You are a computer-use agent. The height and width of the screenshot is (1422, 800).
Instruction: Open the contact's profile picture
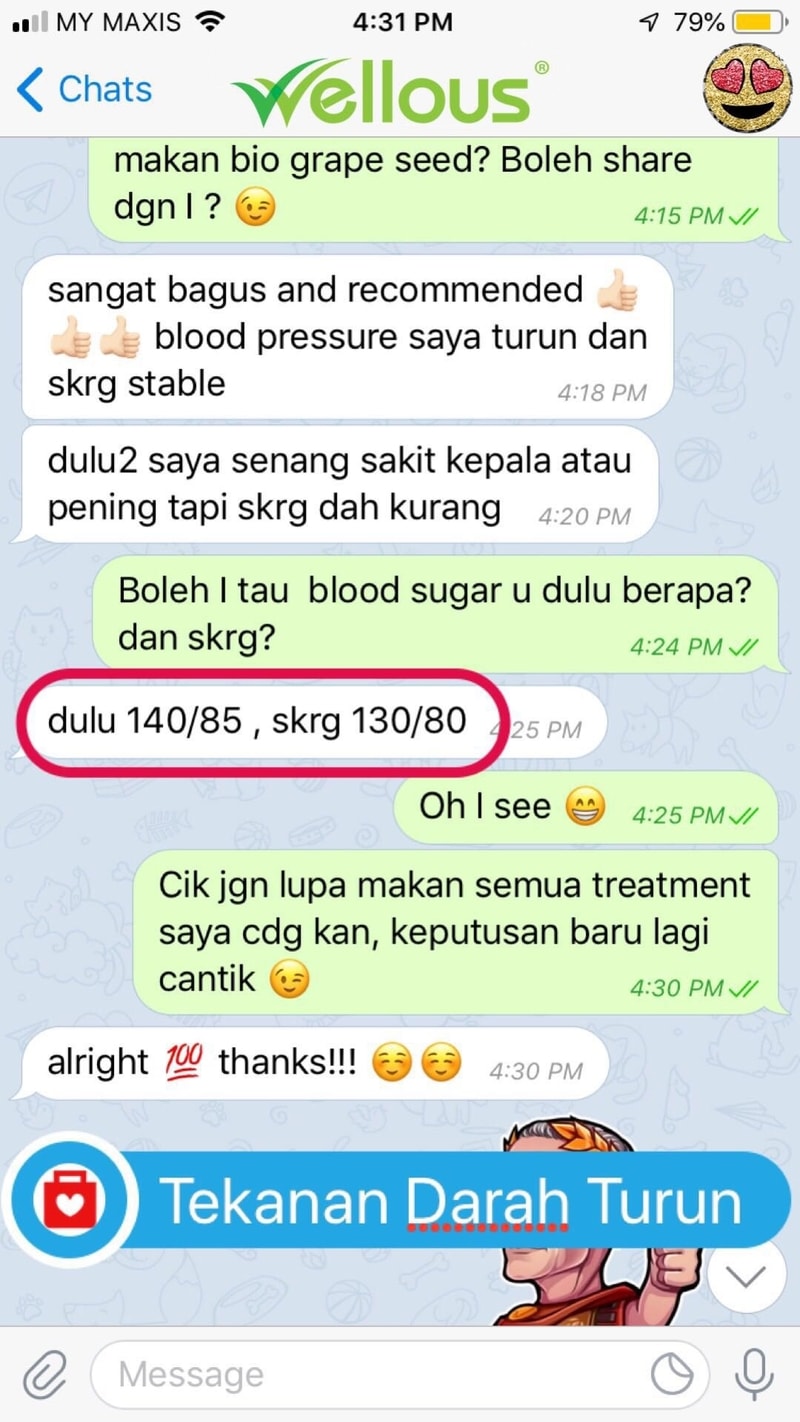pos(747,88)
